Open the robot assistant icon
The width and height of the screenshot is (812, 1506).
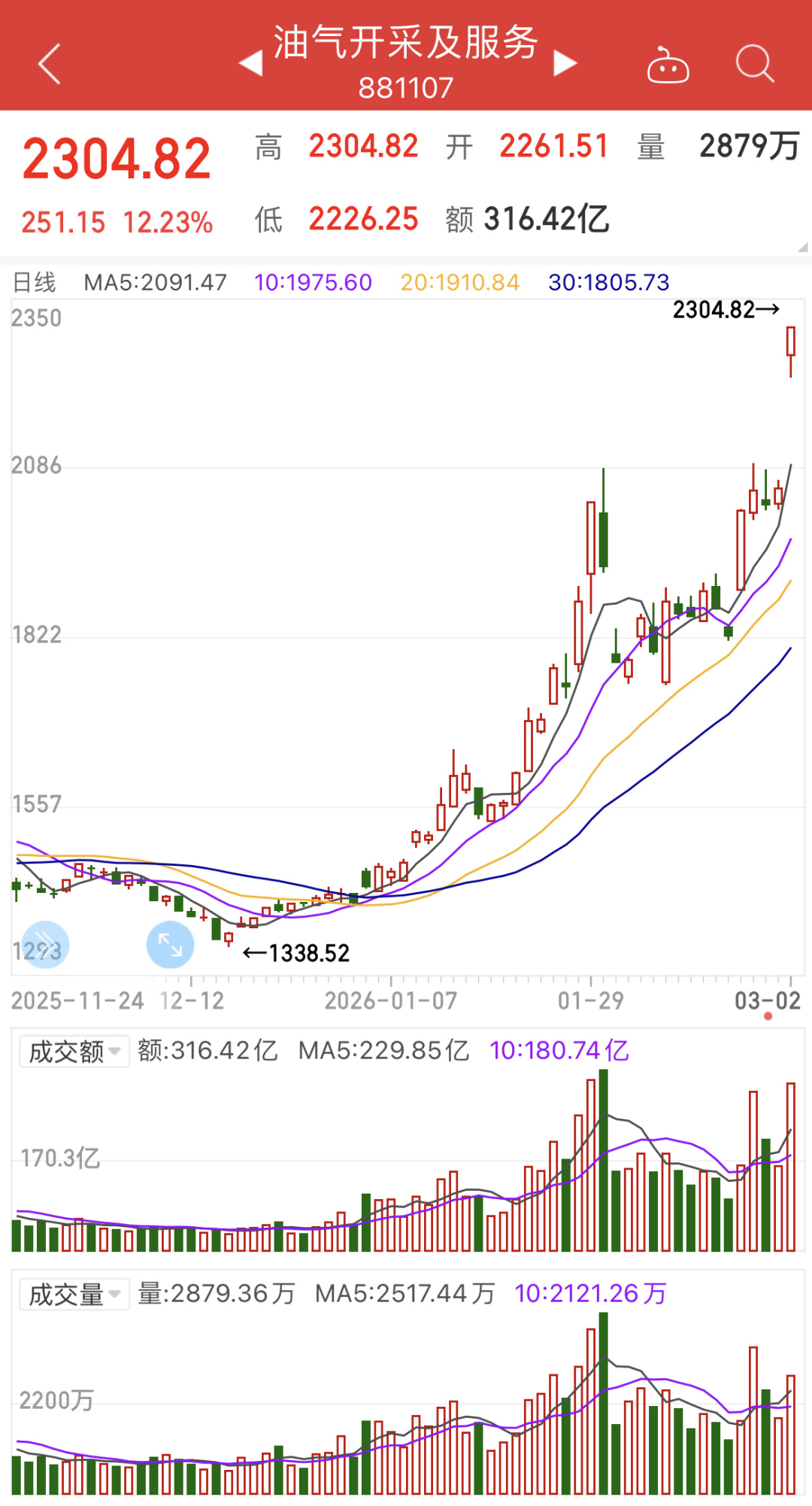(x=668, y=65)
